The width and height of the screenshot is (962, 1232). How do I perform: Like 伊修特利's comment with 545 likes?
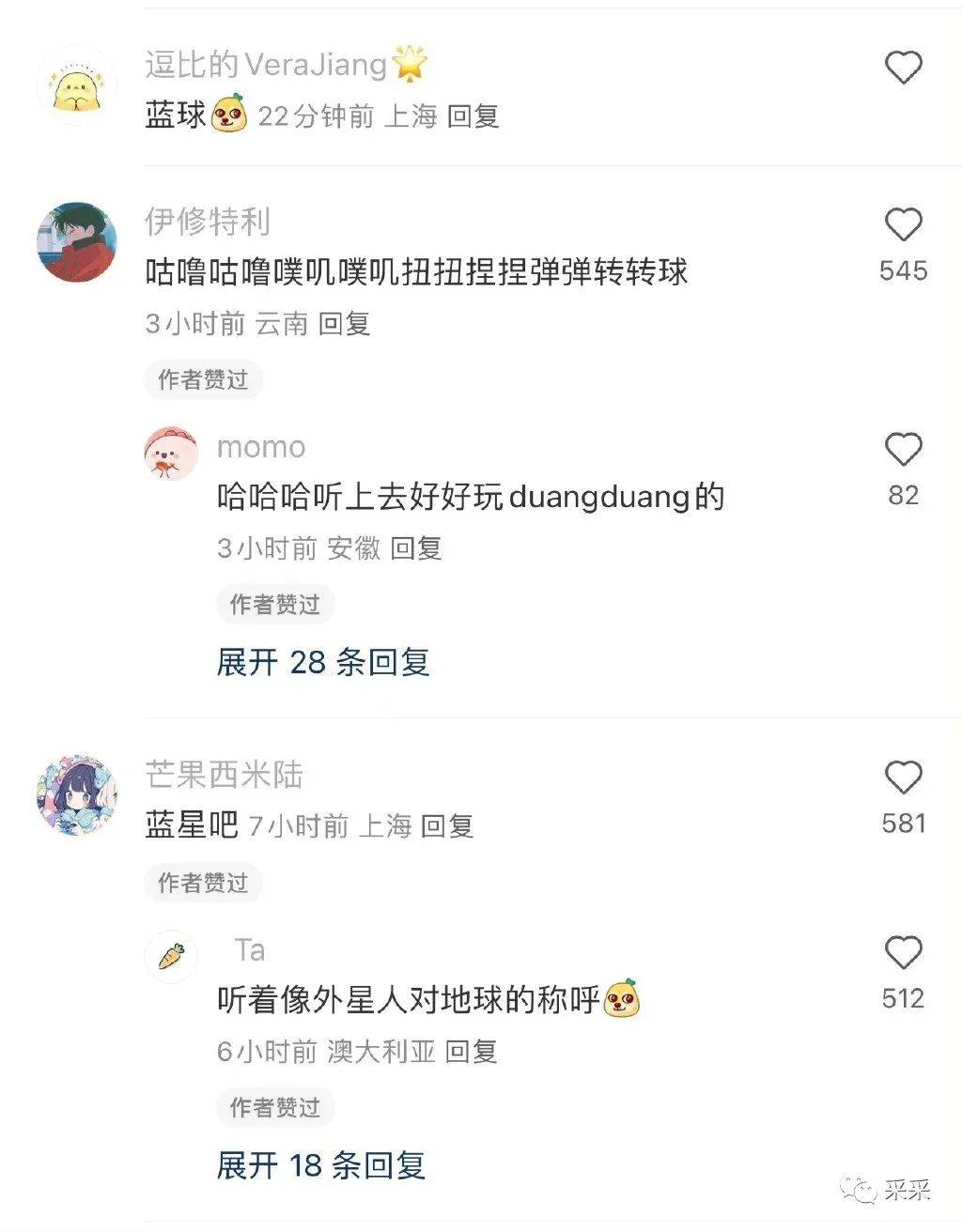[903, 225]
